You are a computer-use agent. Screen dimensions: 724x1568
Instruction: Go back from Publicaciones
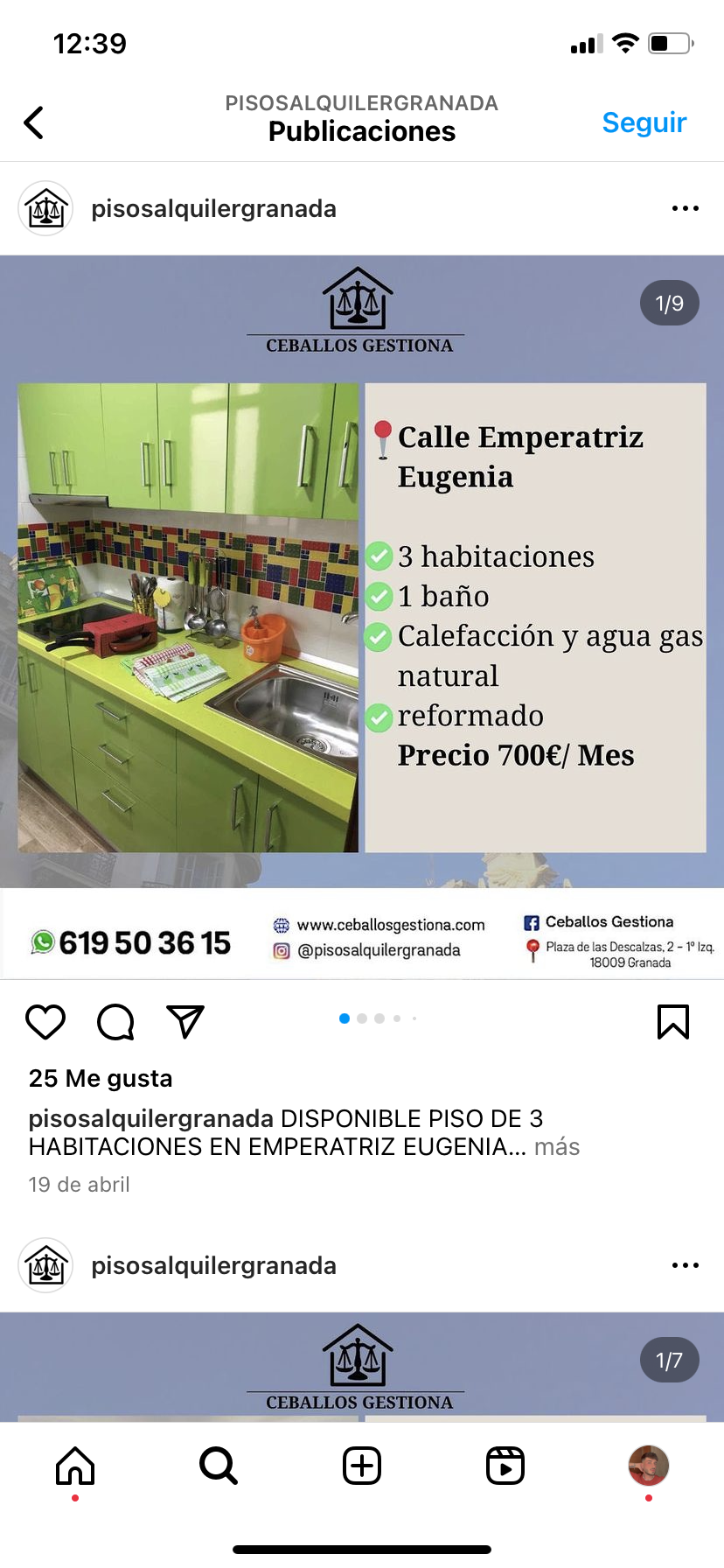pos(34,122)
